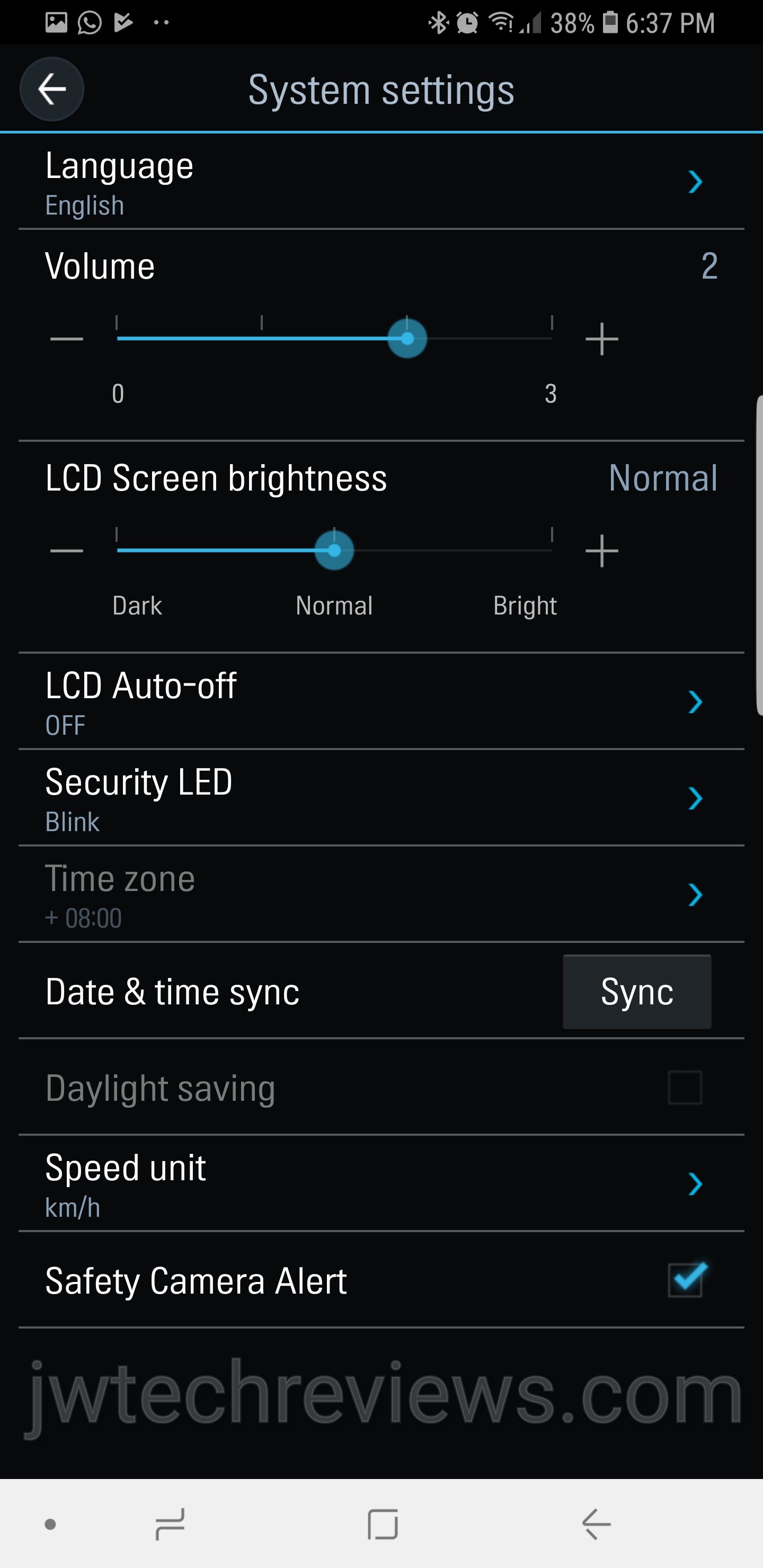Uncheck Safety Camera Alert
763x1568 pixels.
(x=685, y=1280)
